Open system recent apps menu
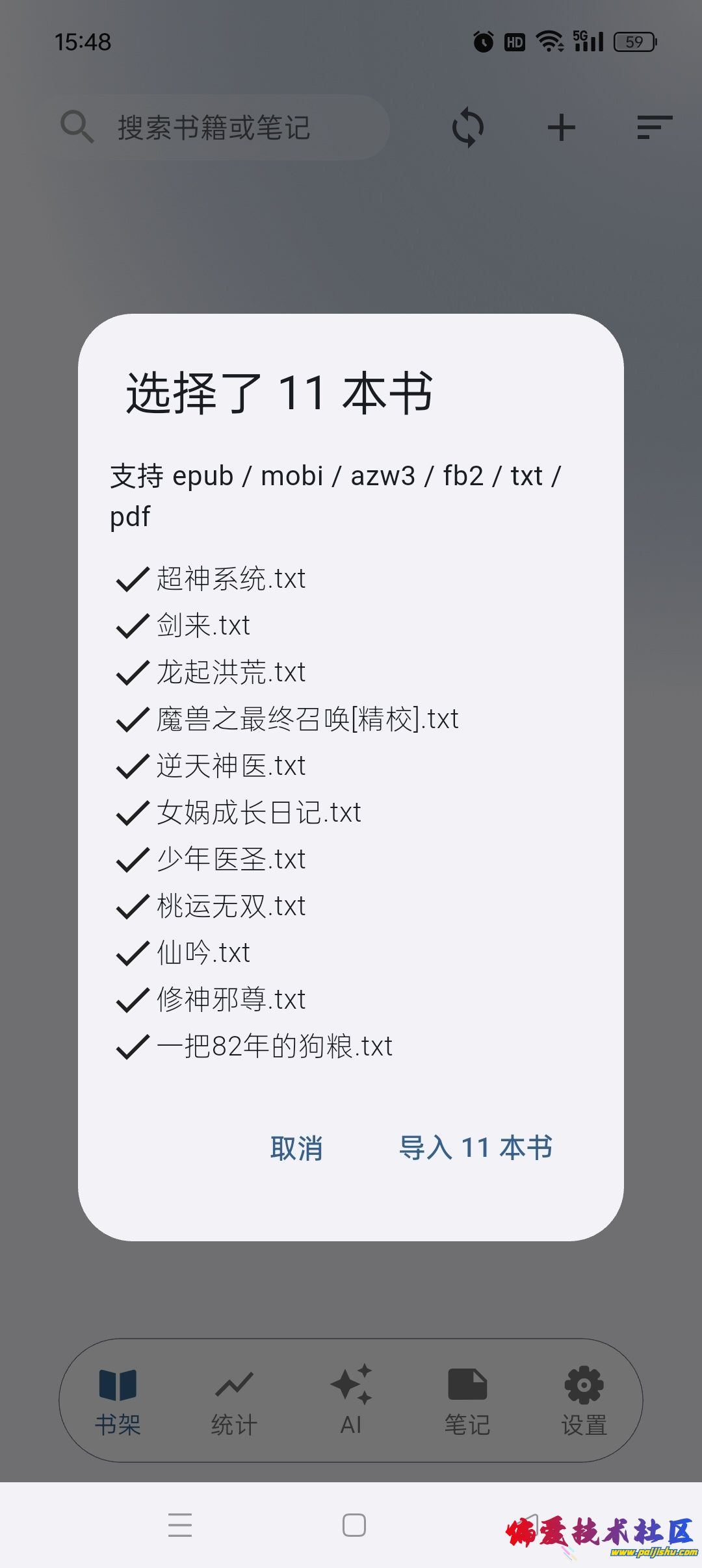 (180, 1524)
